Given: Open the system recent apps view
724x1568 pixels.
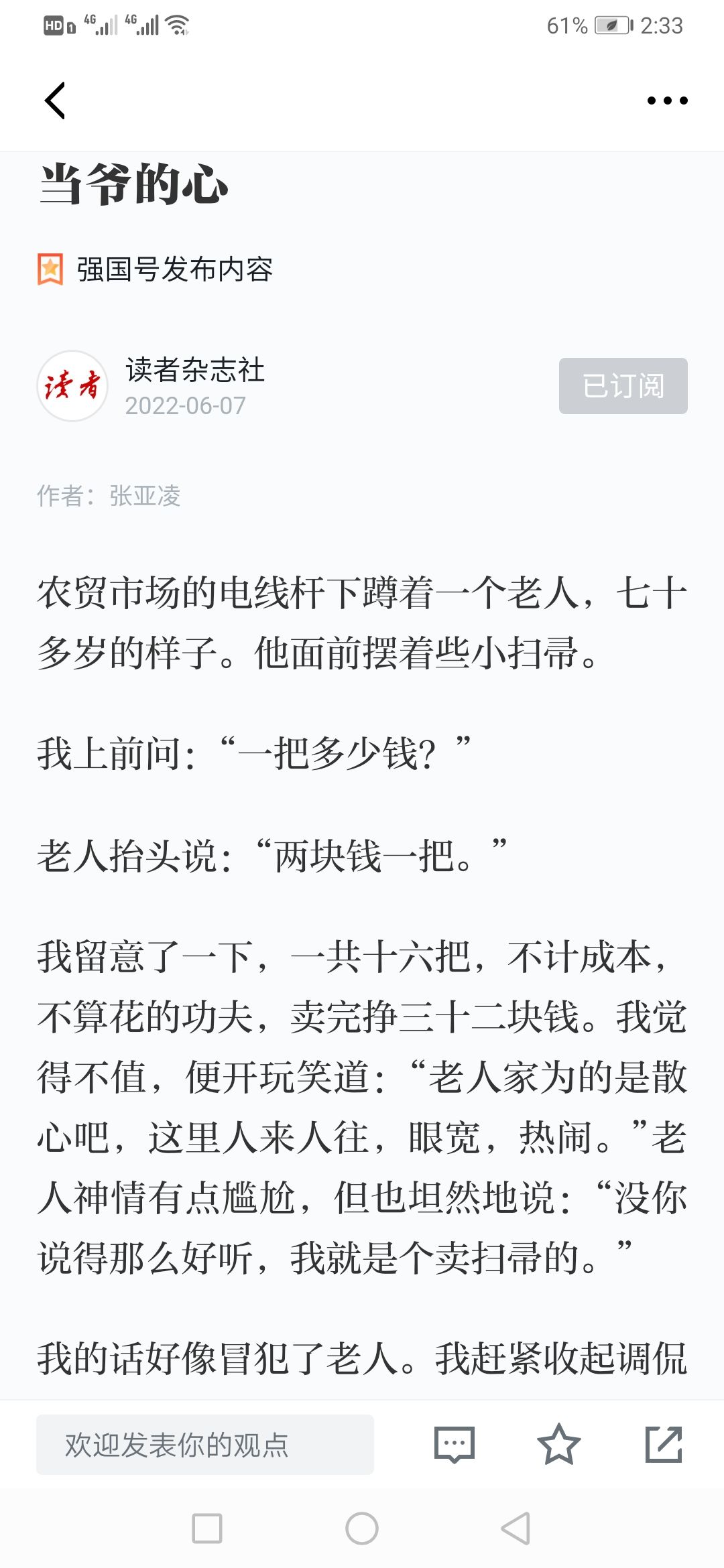Looking at the screenshot, I should pos(207,1528).
